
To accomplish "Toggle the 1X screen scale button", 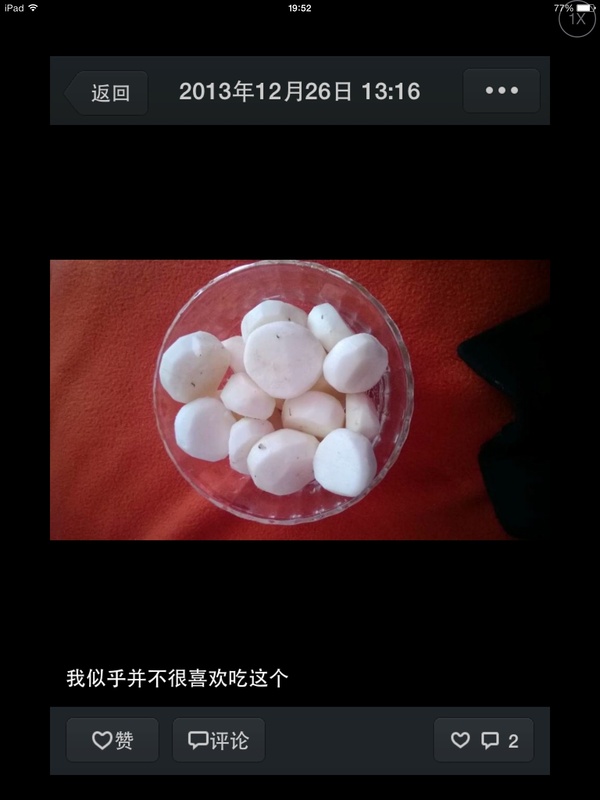I will pos(577,19).
